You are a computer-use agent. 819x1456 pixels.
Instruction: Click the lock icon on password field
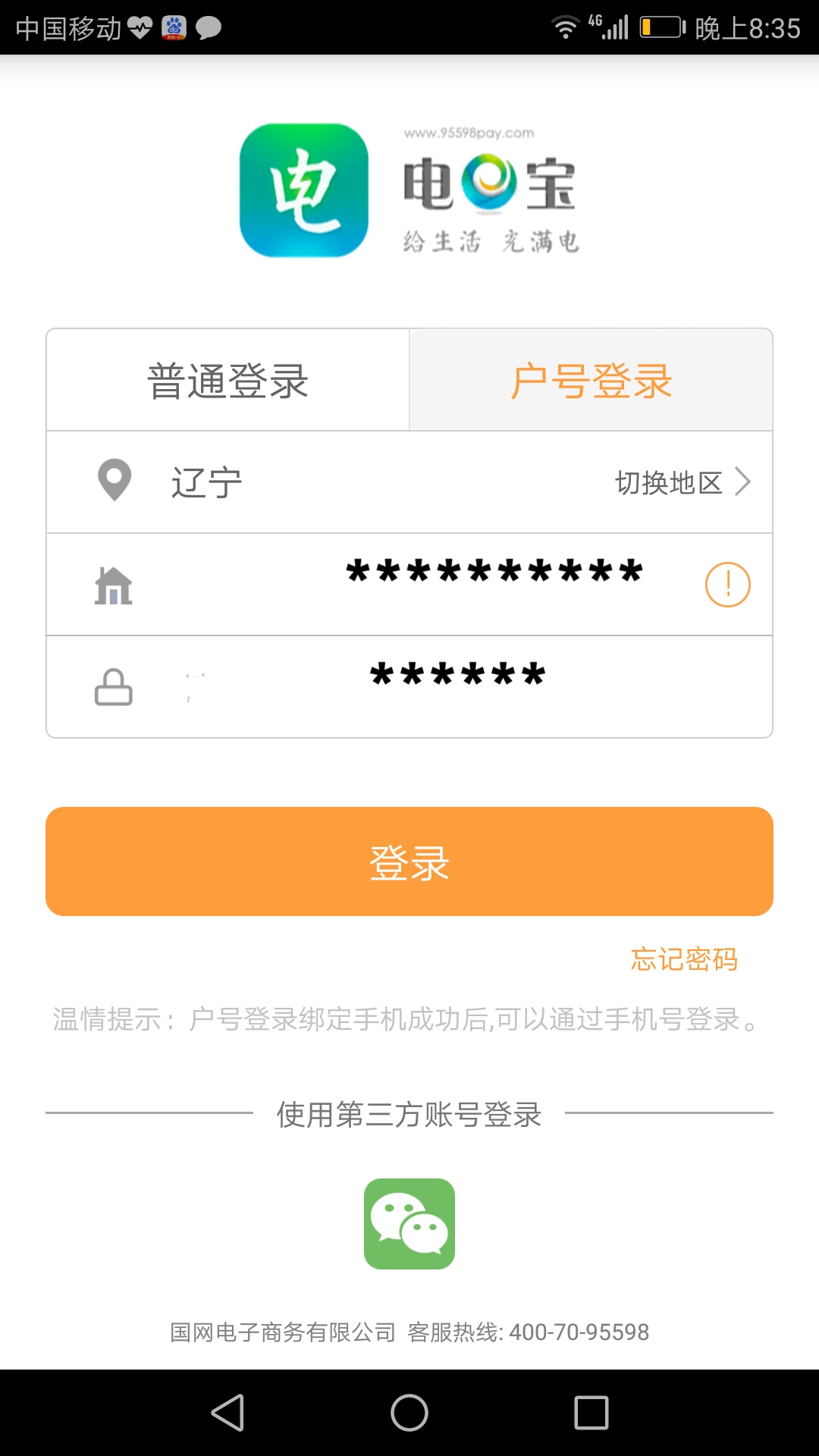[115, 686]
